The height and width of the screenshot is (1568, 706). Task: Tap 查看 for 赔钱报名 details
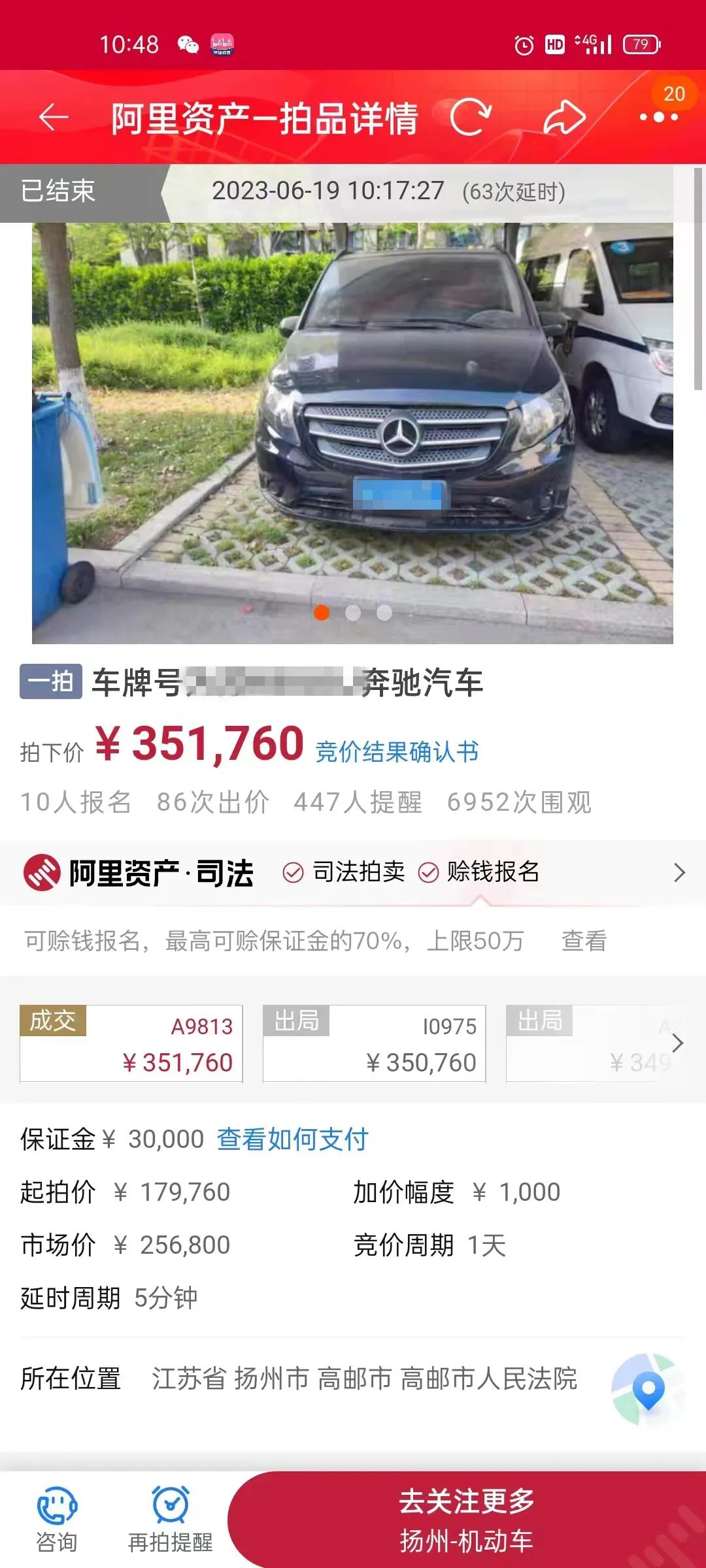584,941
